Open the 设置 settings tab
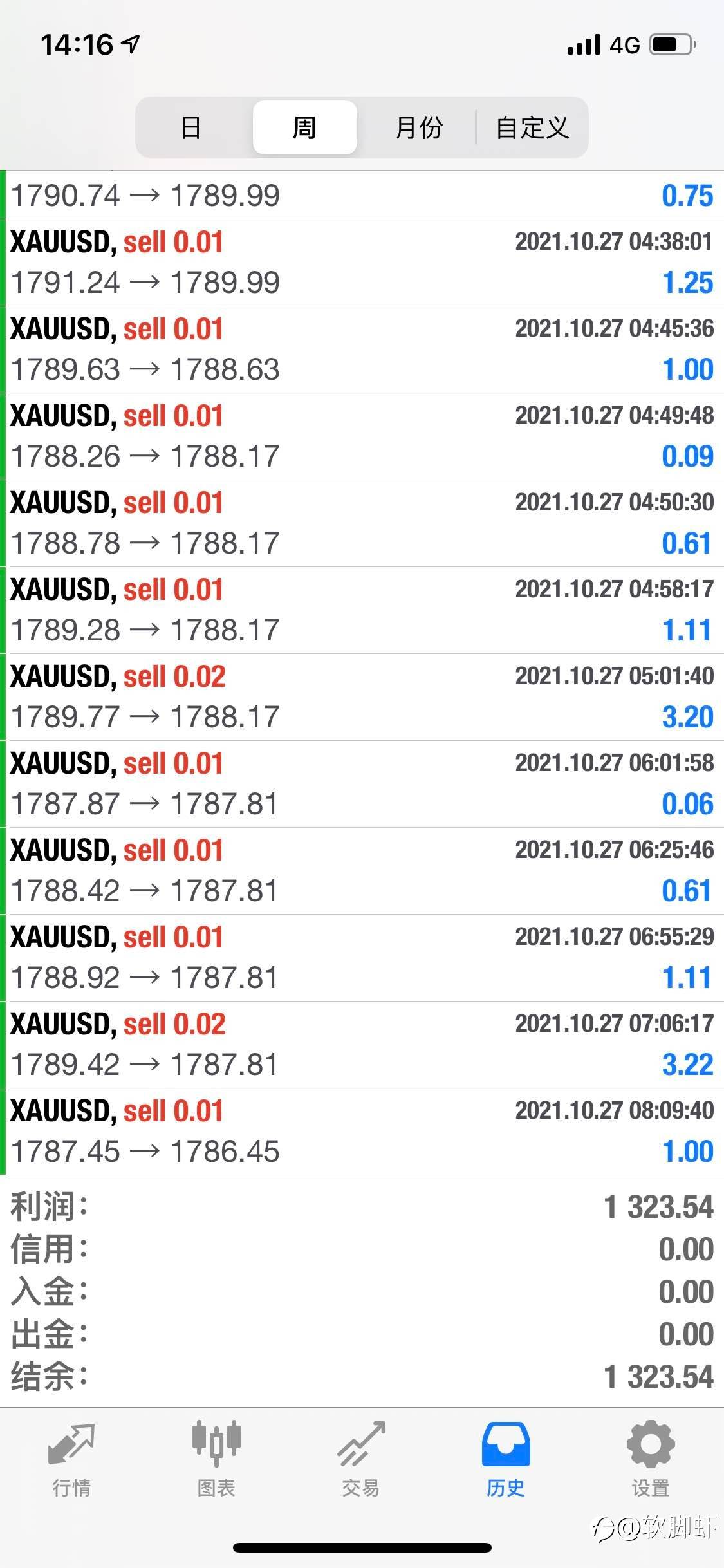 tap(651, 1460)
